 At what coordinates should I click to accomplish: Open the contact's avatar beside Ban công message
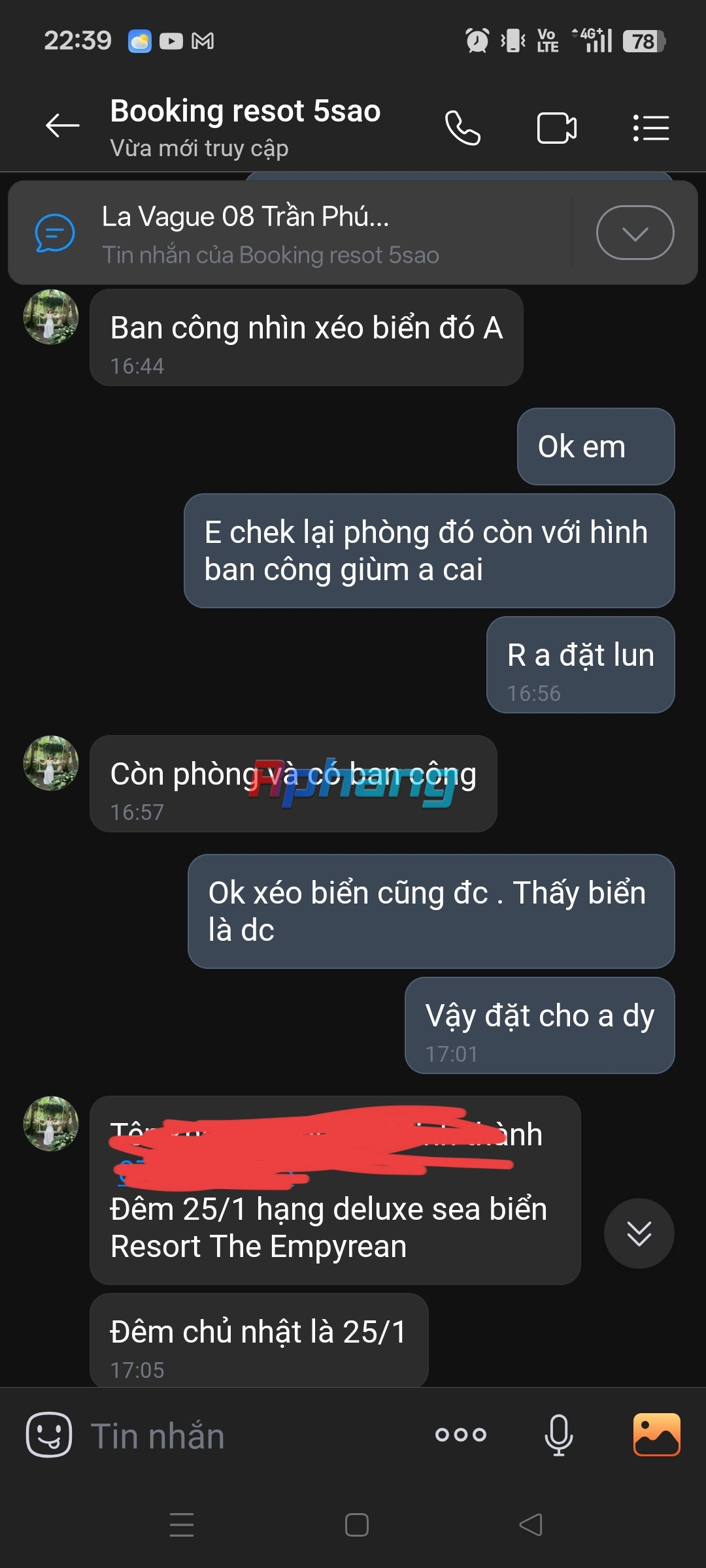coord(51,317)
